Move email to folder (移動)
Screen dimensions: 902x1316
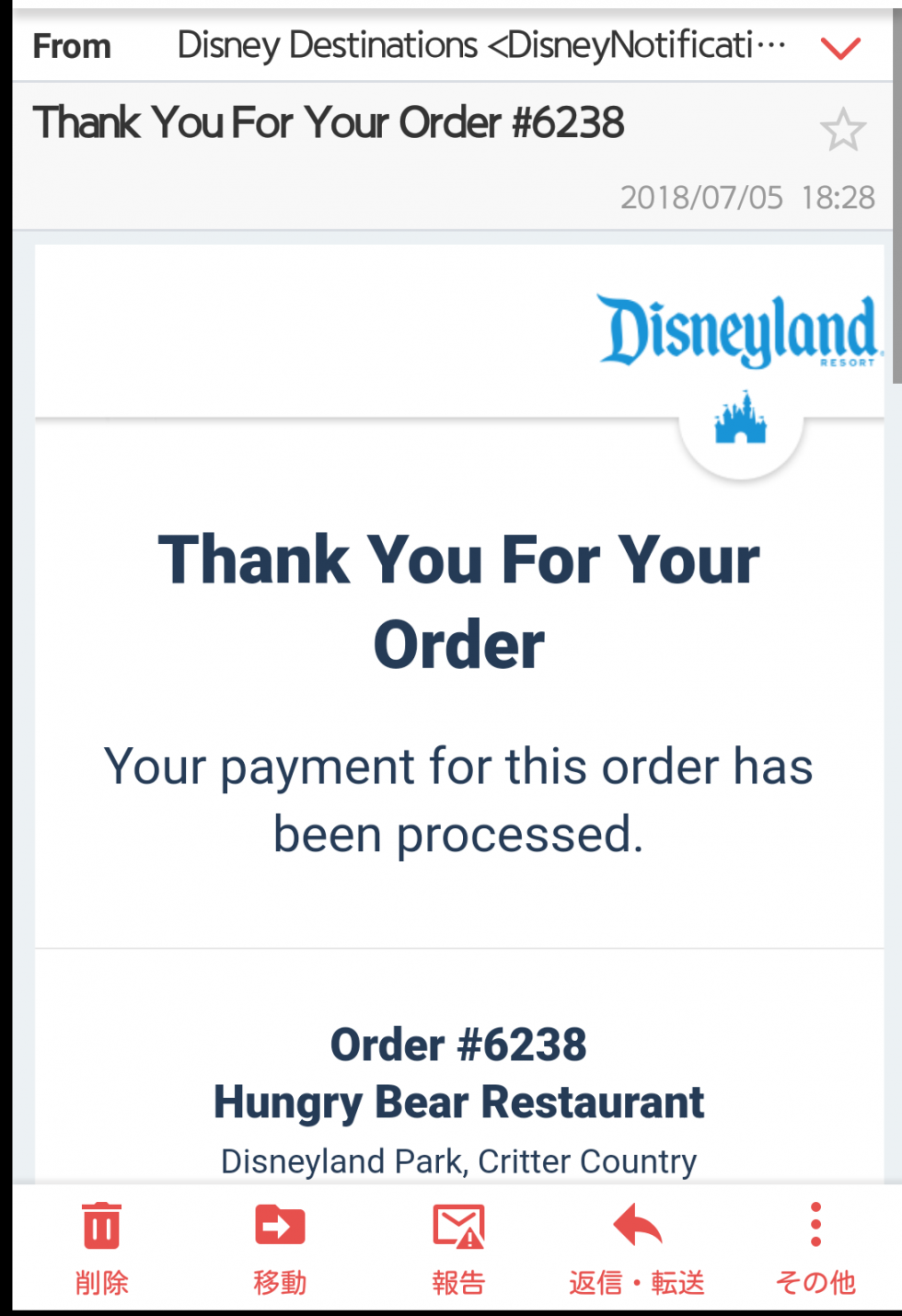tap(280, 1246)
